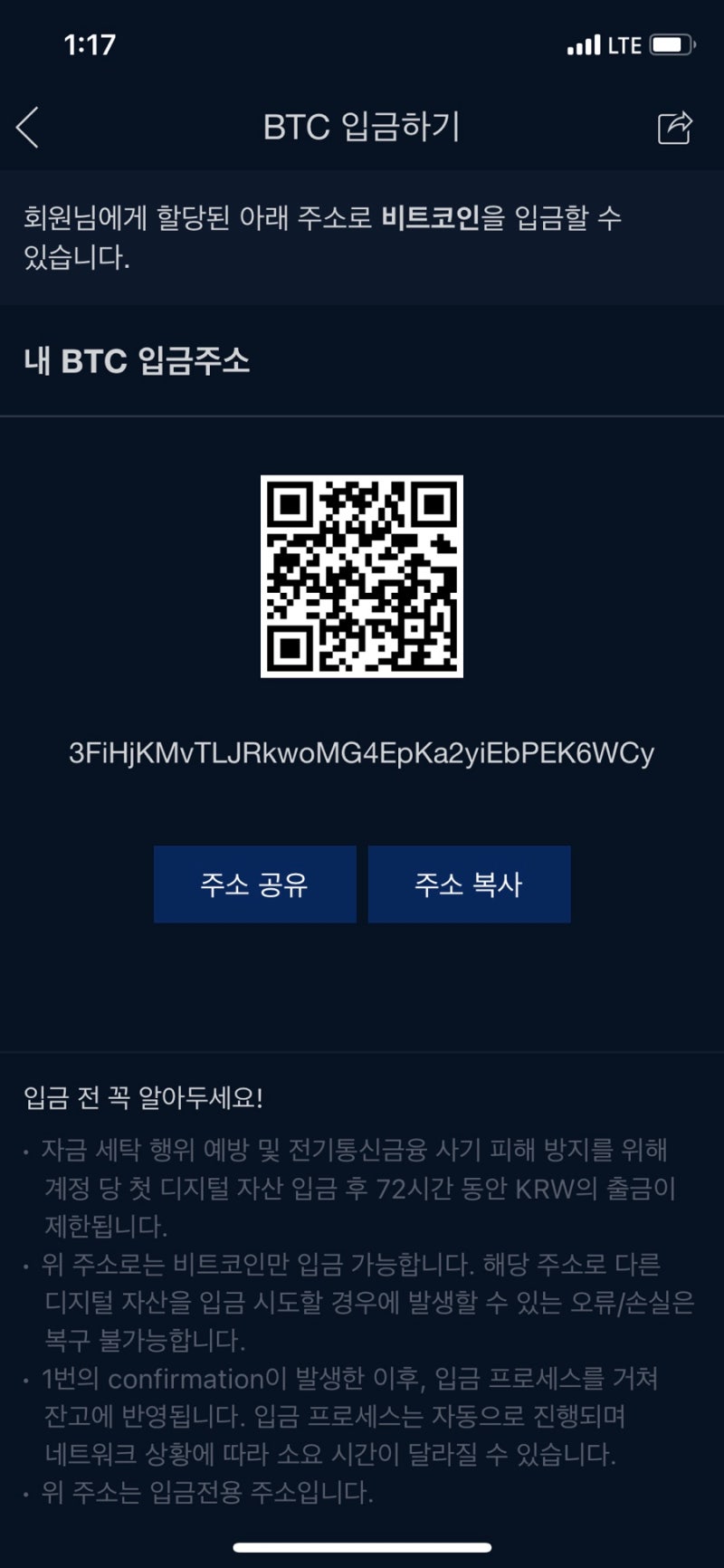Tap the back arrow to leave BTC 입금하기

28,127
